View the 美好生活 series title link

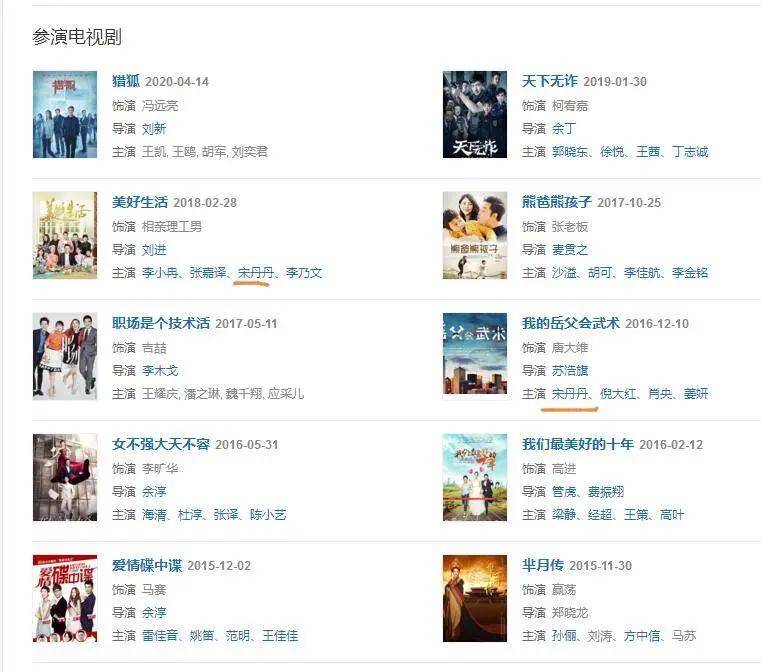click(x=139, y=202)
